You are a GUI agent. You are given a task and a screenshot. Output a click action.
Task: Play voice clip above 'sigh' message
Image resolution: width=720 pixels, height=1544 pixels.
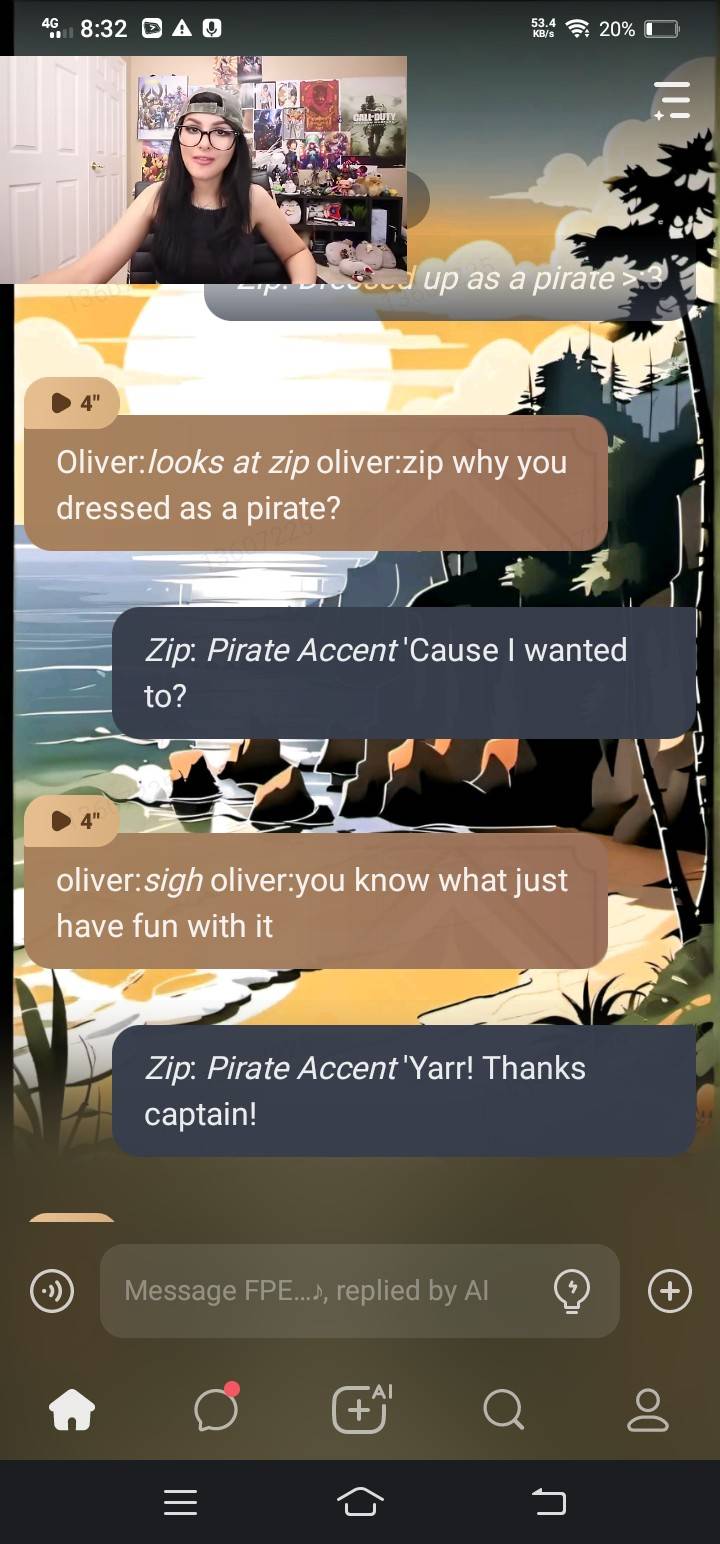pos(73,821)
